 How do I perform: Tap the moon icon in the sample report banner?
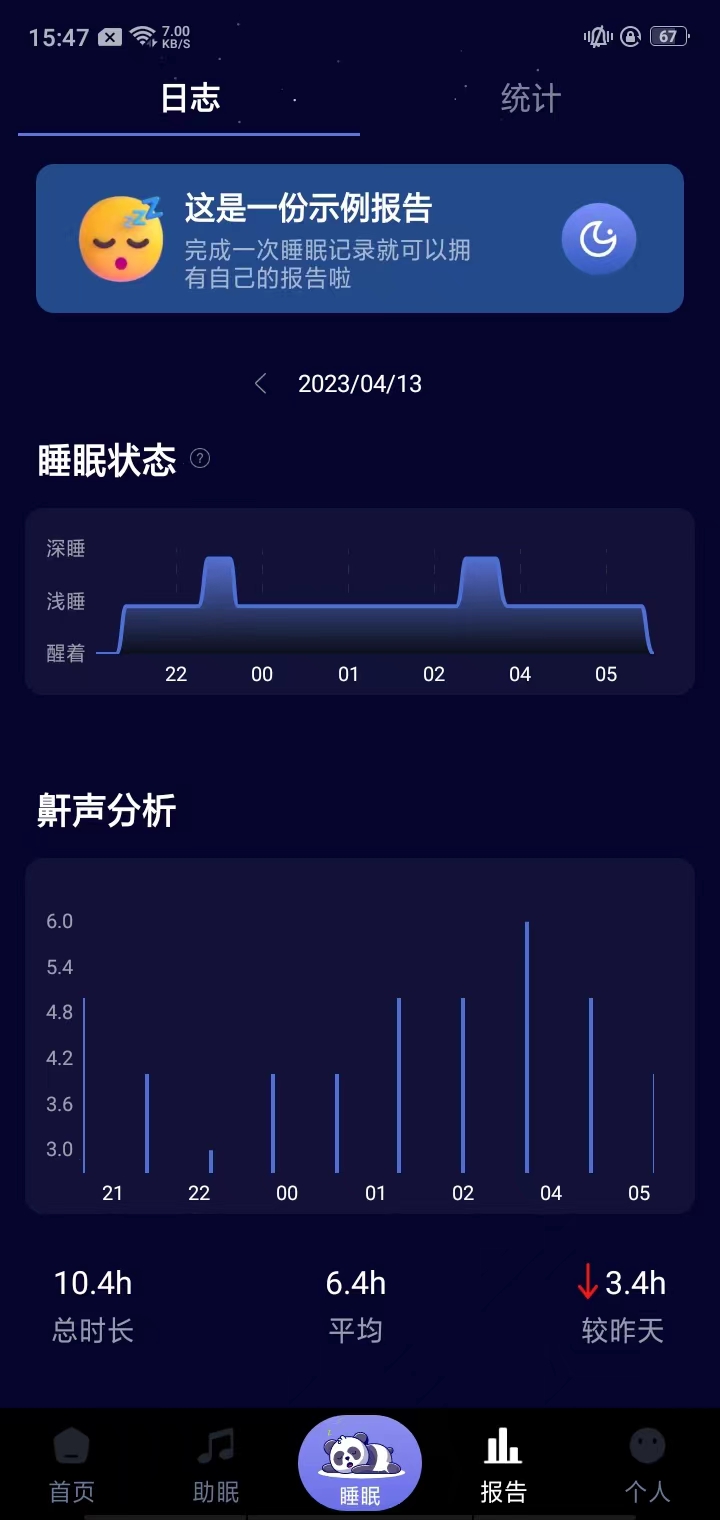(598, 238)
